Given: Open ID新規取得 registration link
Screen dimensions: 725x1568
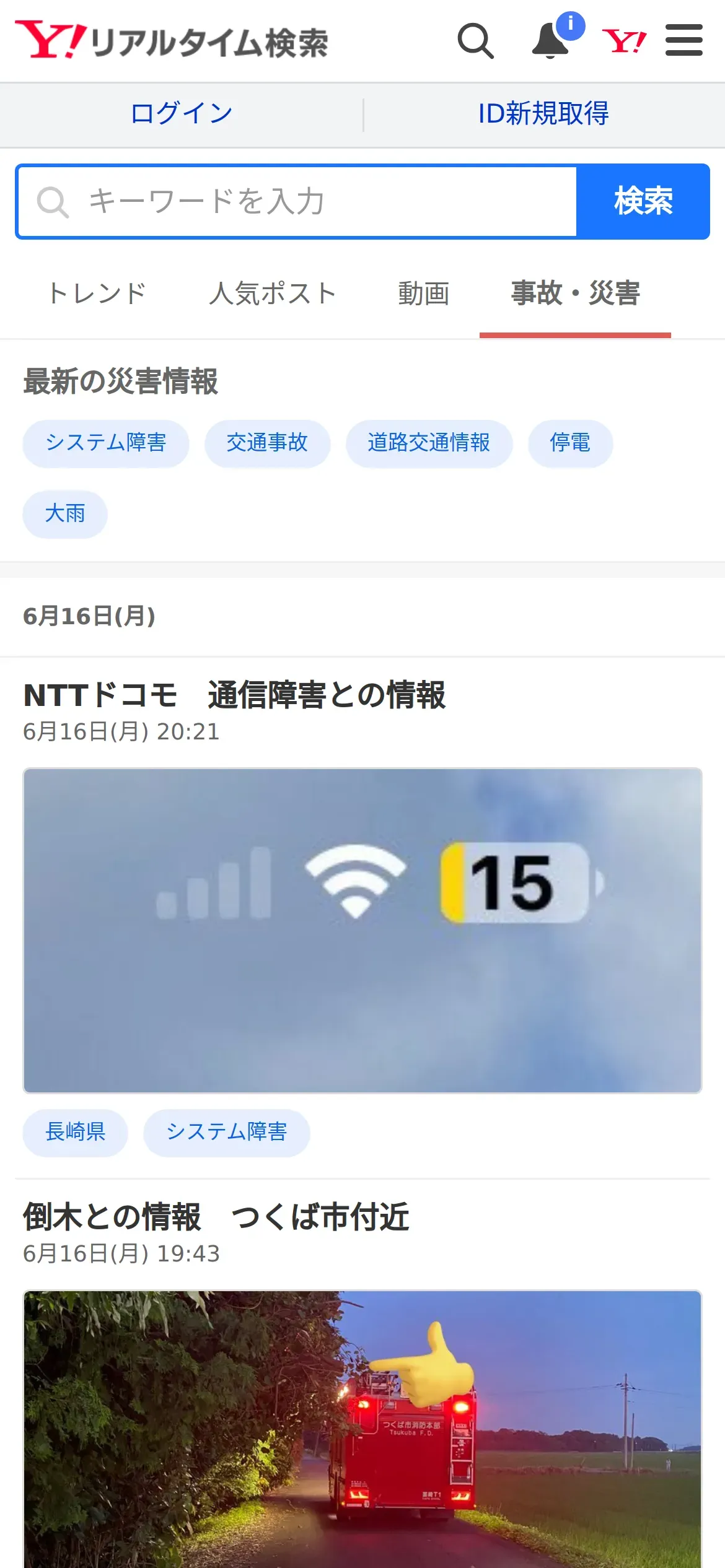Looking at the screenshot, I should [x=543, y=114].
